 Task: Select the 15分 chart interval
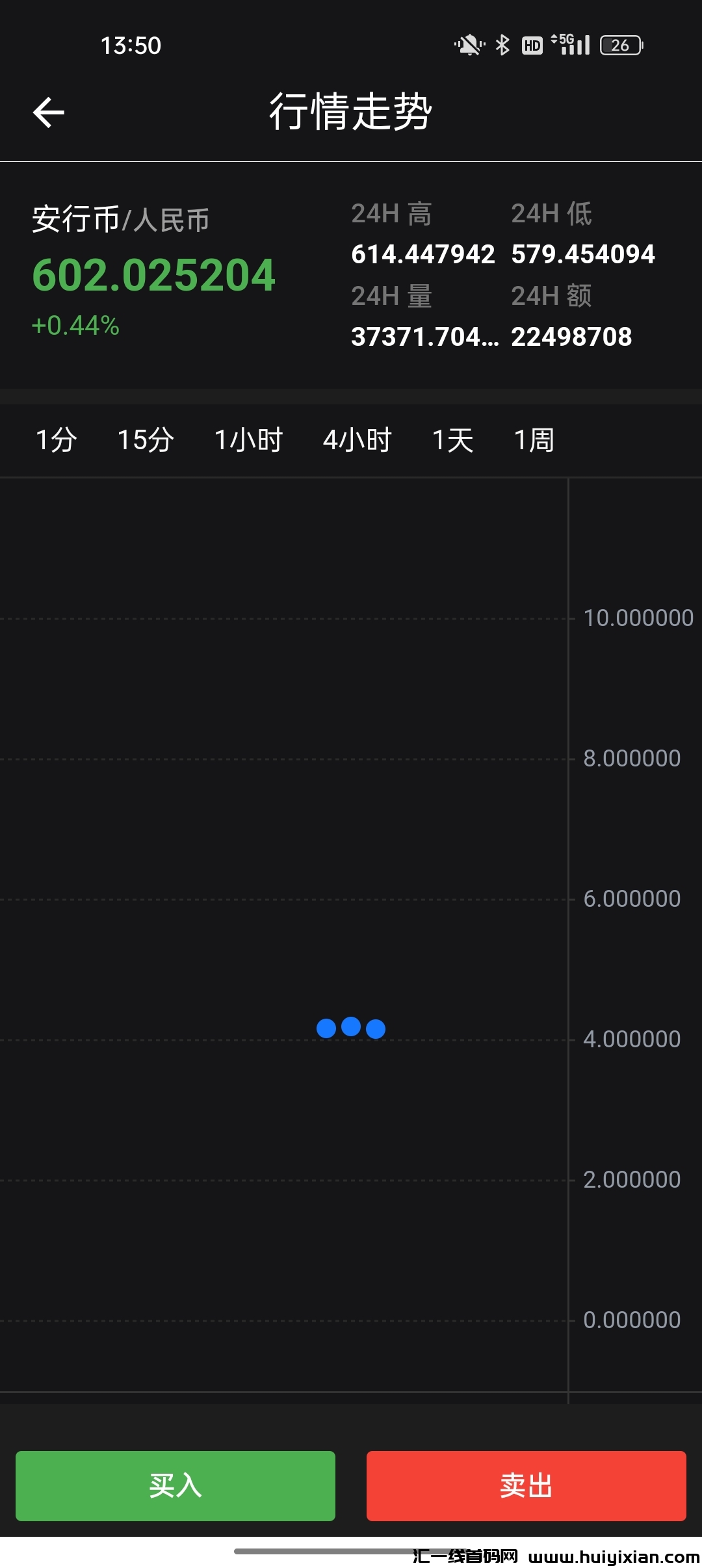click(x=146, y=440)
